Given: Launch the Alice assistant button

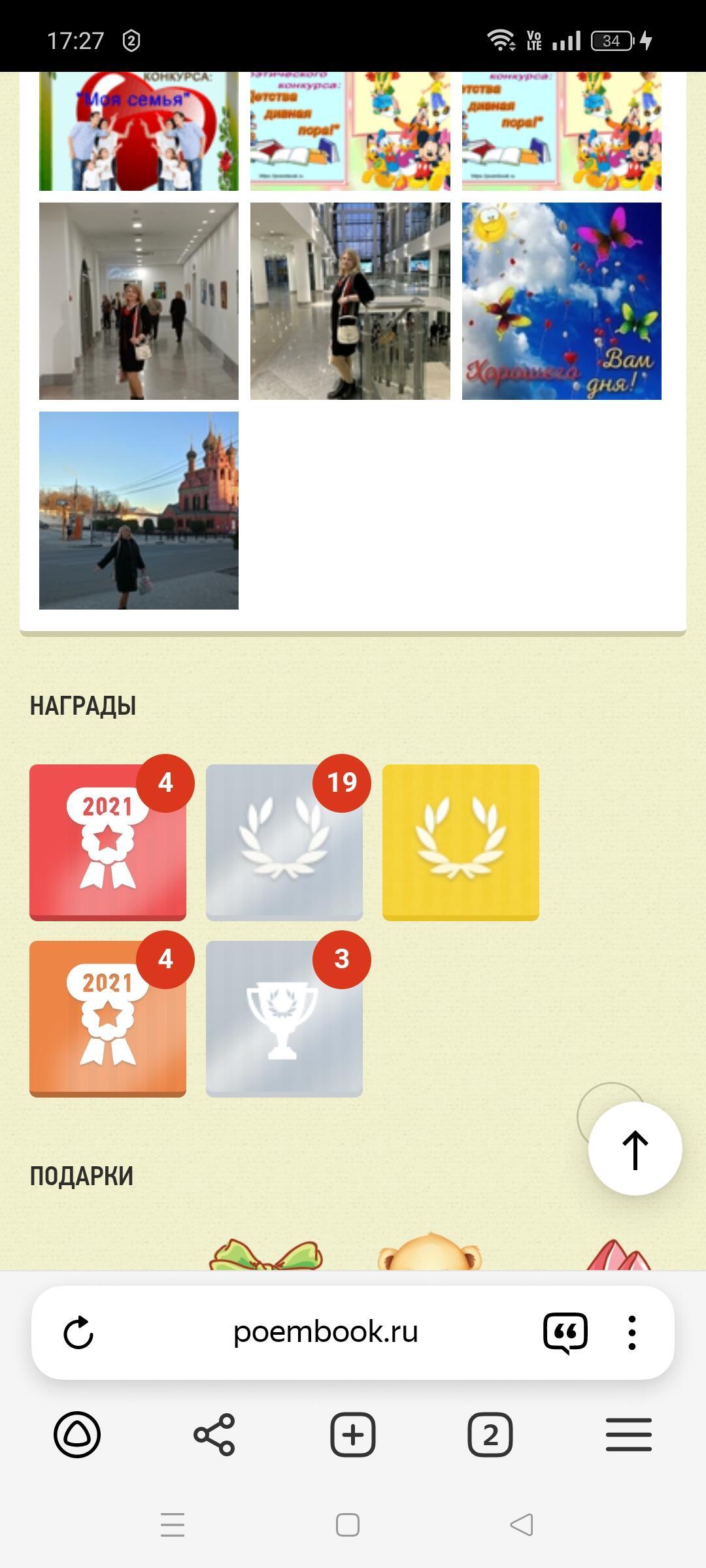Looking at the screenshot, I should [77, 1435].
